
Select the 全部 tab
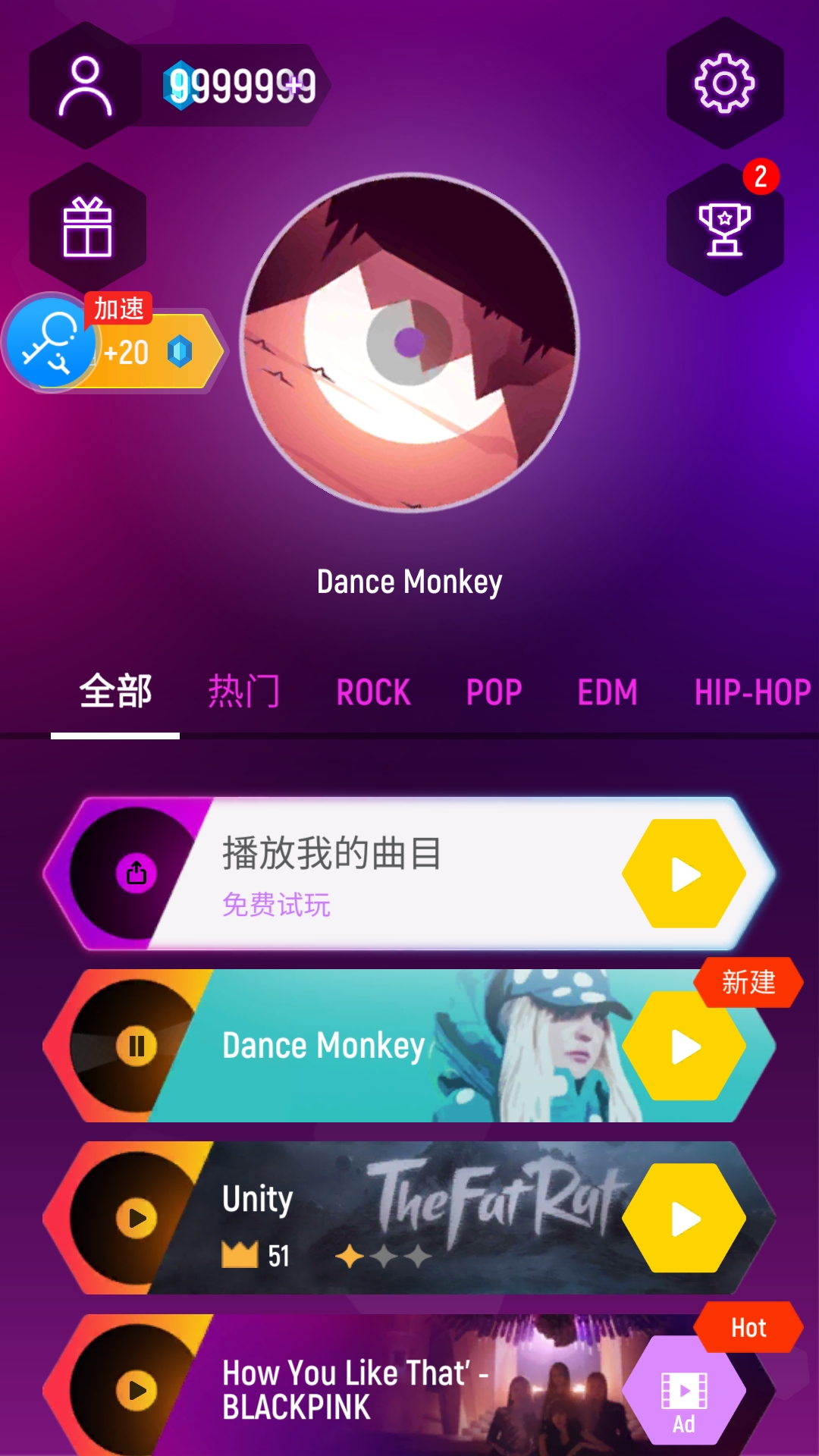click(115, 692)
